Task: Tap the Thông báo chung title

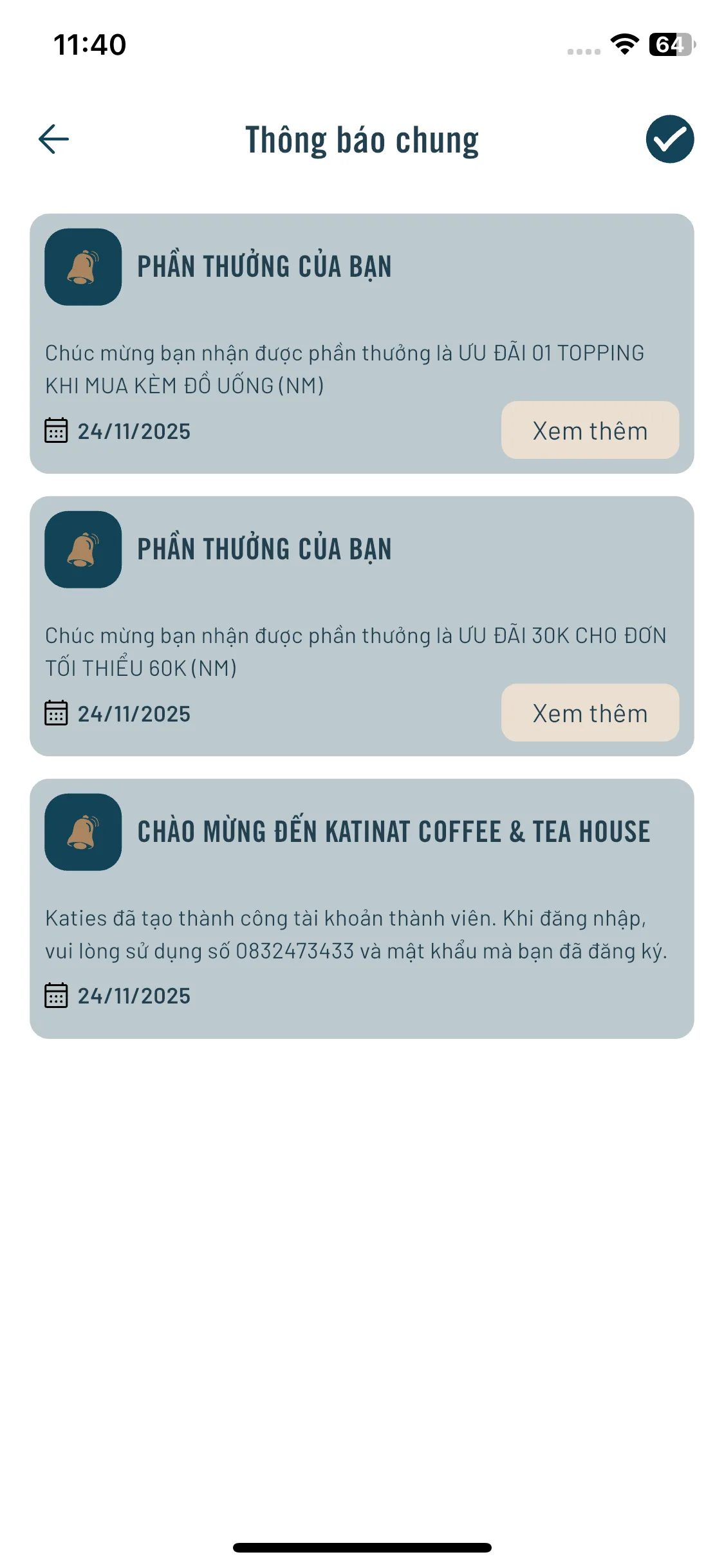Action: 362,140
